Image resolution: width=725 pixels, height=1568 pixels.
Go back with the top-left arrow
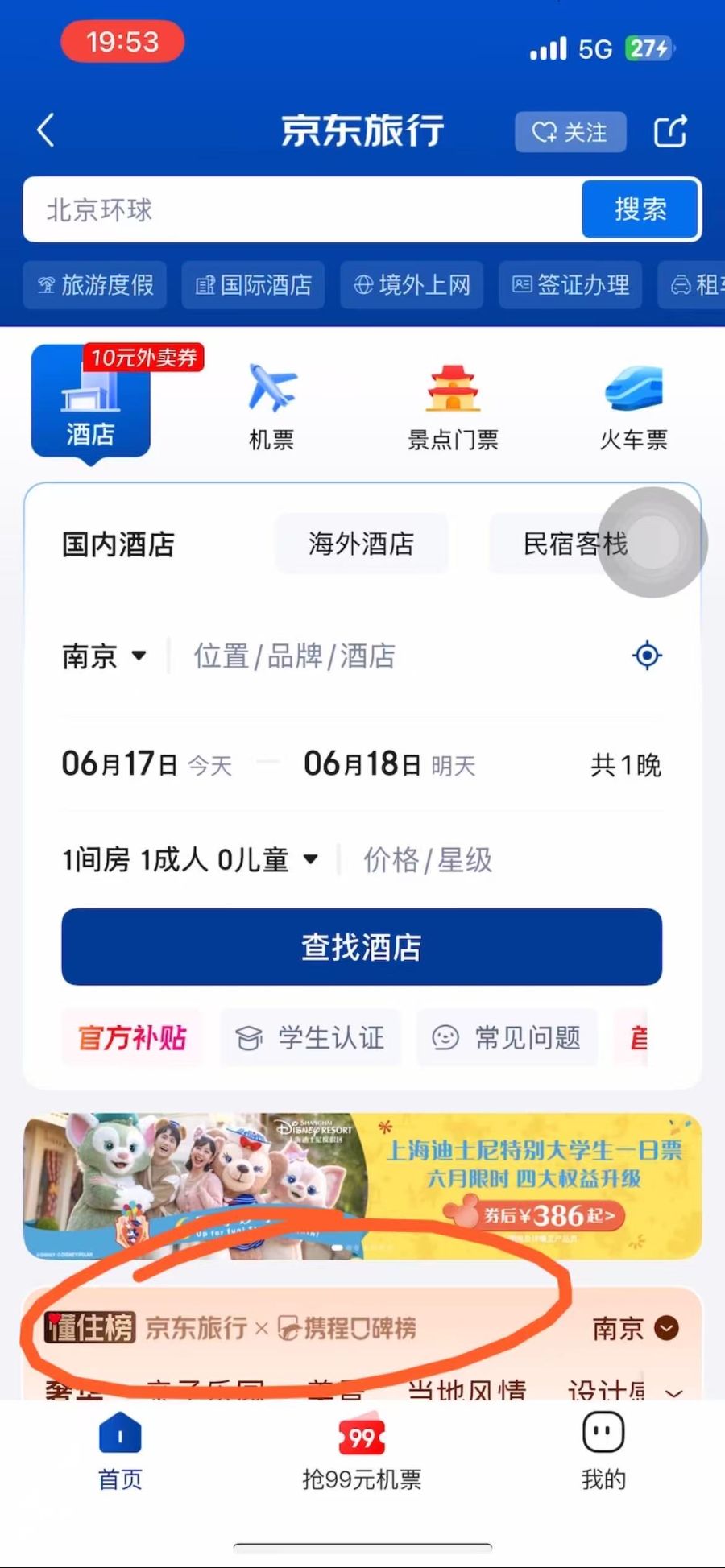pyautogui.click(x=46, y=130)
